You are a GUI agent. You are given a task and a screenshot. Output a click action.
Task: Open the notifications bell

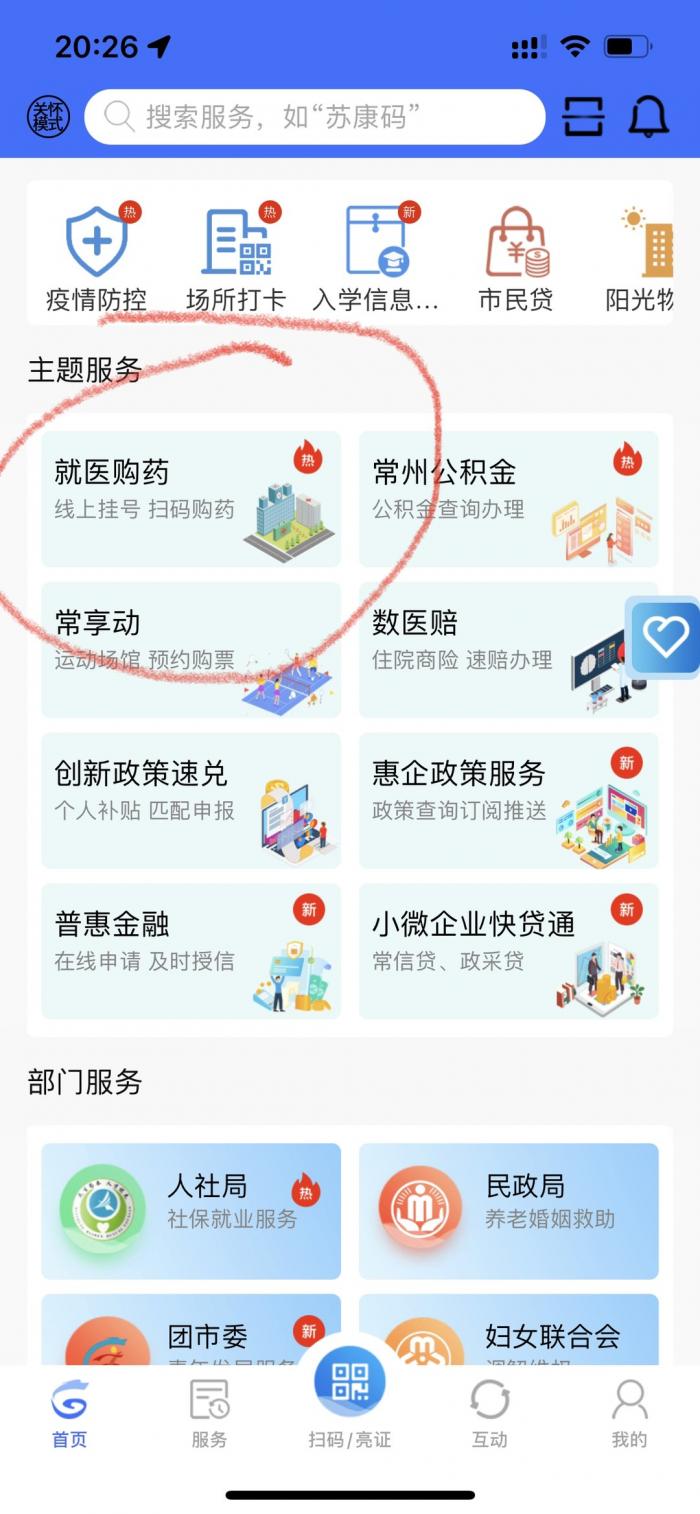648,118
